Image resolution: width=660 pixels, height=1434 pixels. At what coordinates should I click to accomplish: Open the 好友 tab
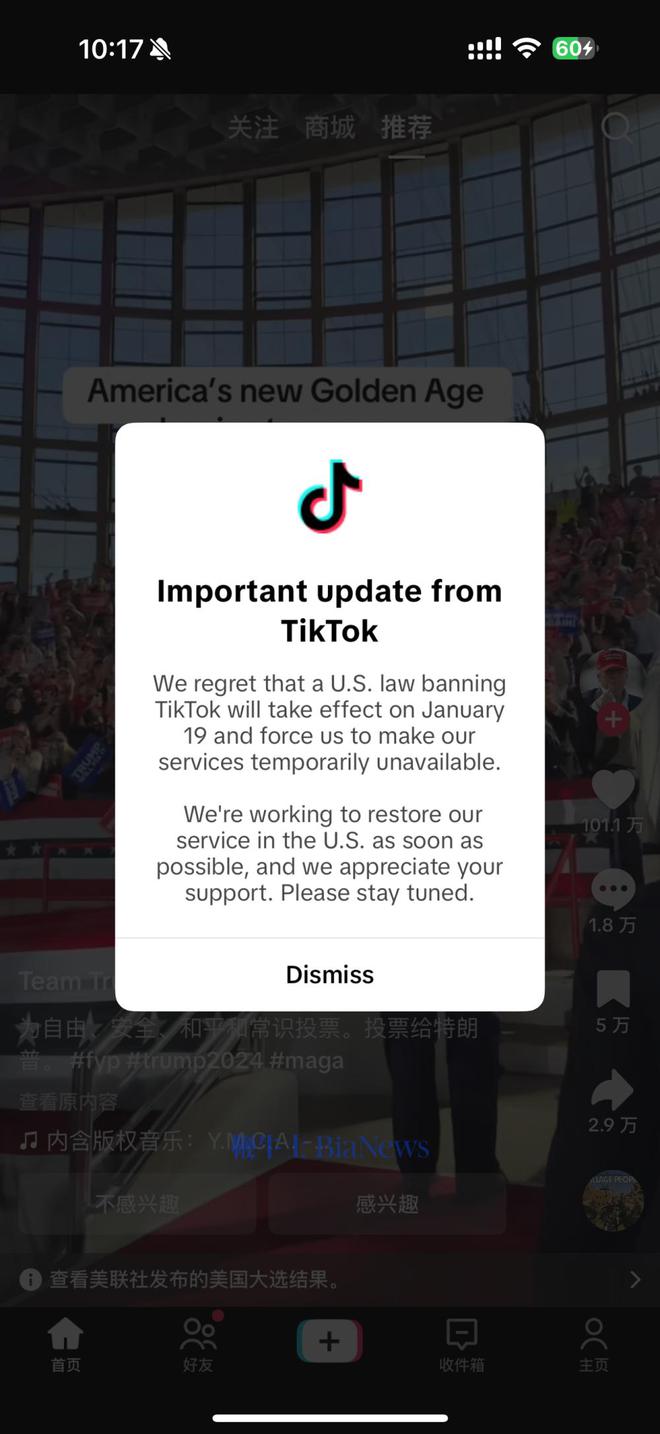pyautogui.click(x=198, y=1343)
